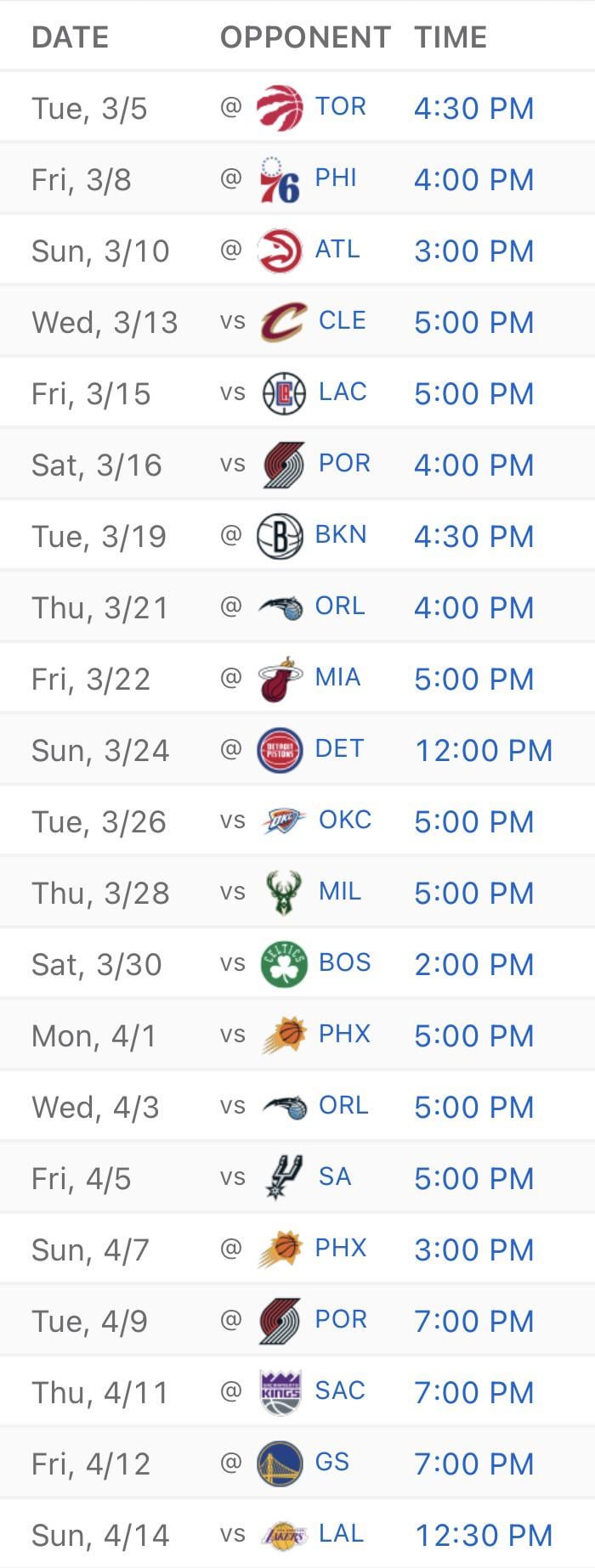Open the 12:30 PM game versus LAL
Viewport: 595px width, 1568px height.
tap(483, 1535)
